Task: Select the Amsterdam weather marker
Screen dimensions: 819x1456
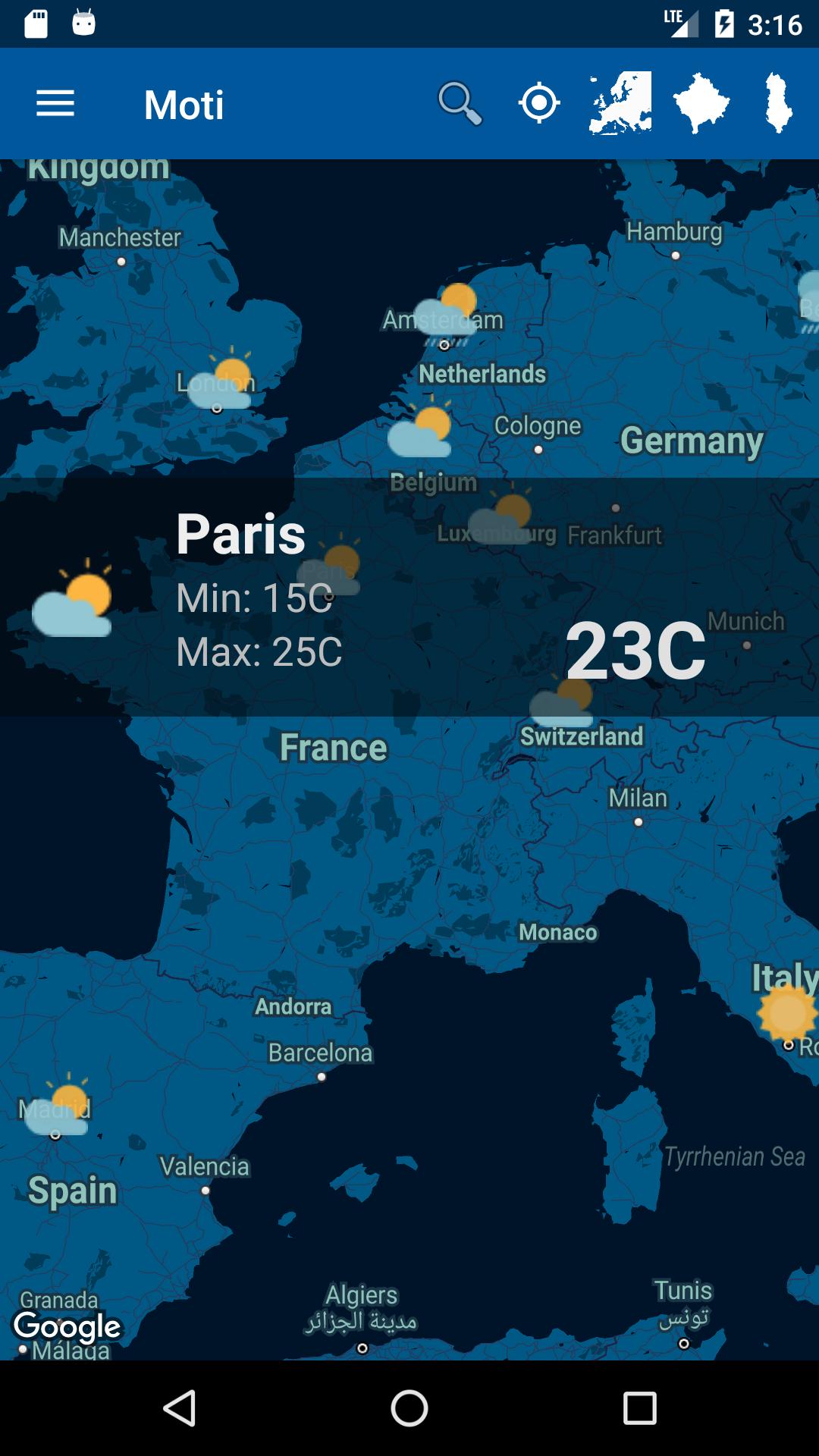Action: click(447, 314)
